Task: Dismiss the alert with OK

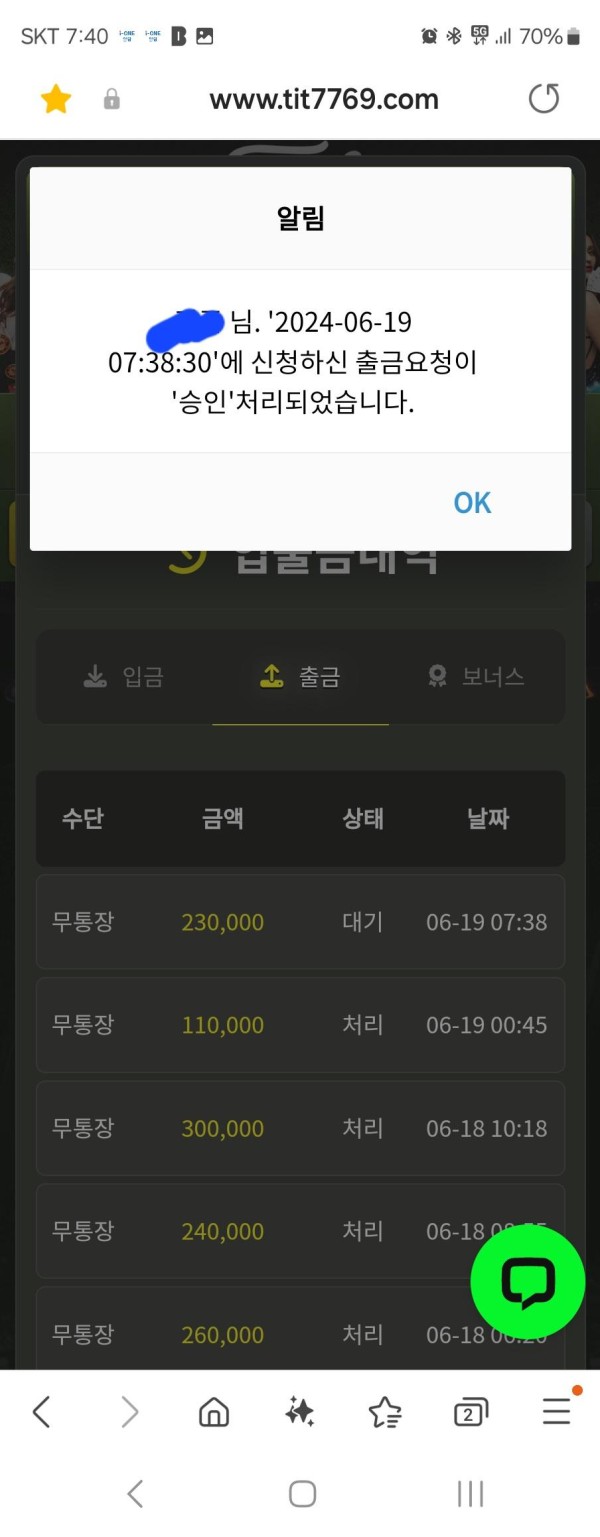Action: tap(472, 502)
